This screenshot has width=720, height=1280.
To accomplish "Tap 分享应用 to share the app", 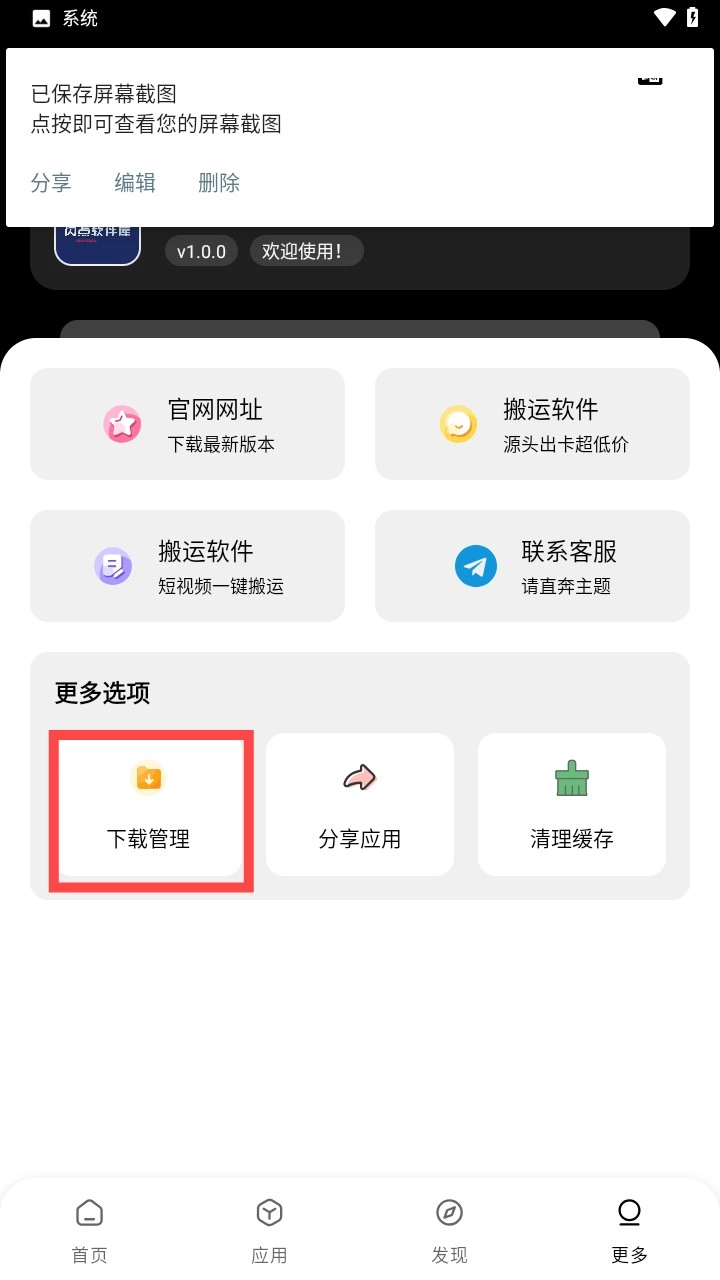I will (360, 805).
